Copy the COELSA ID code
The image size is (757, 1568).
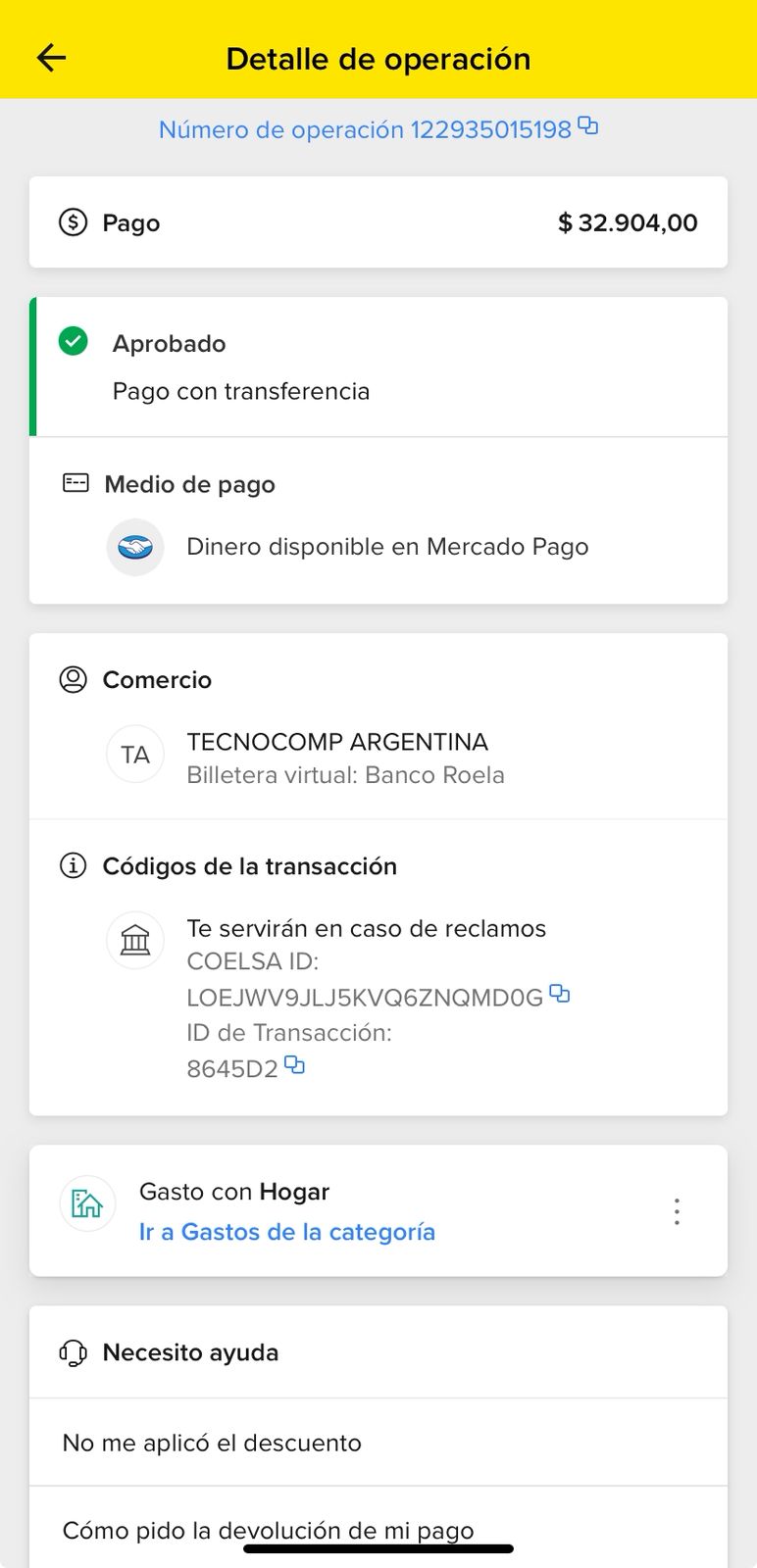(560, 995)
